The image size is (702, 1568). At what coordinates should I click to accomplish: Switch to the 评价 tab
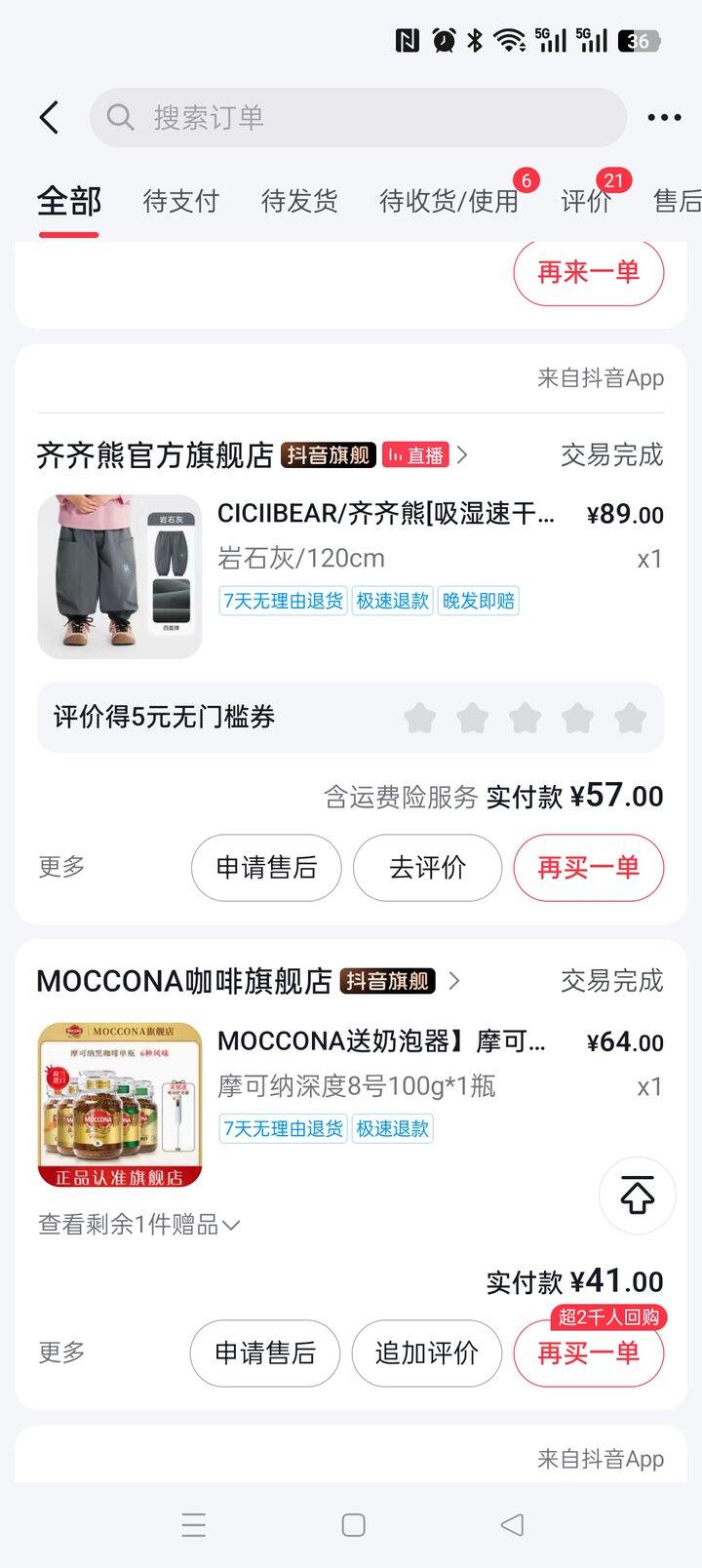[x=585, y=201]
